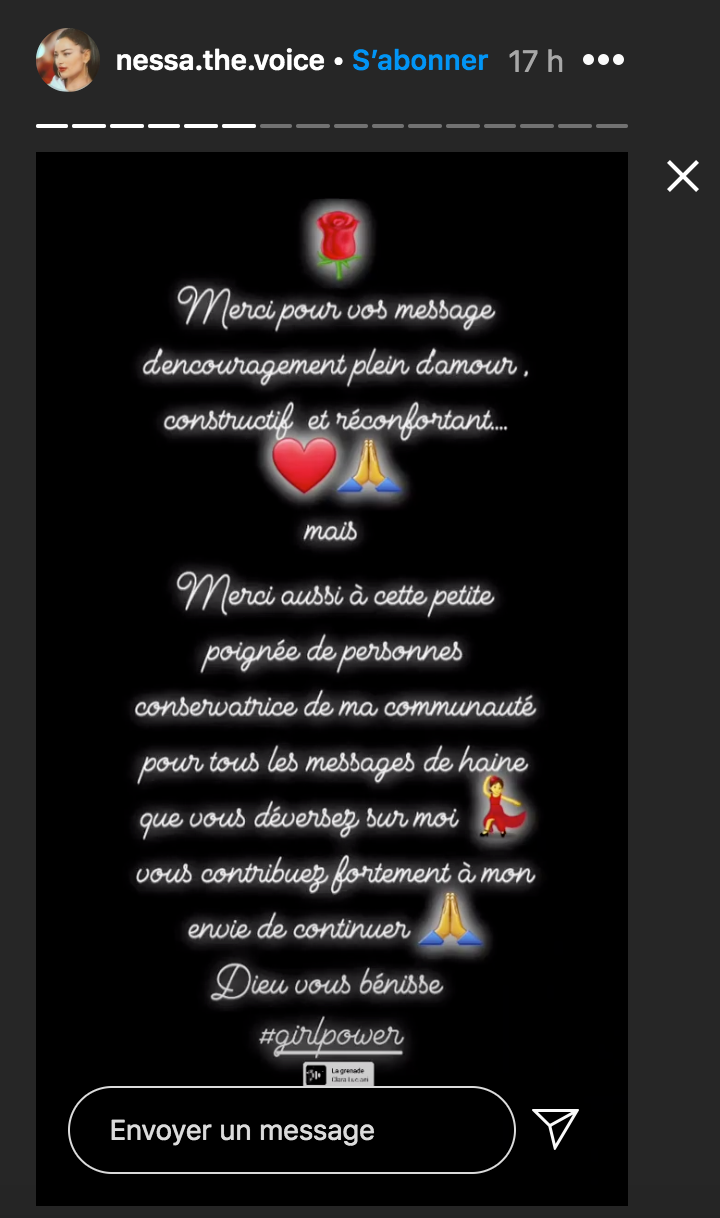Open the nessa.the.voice username
Viewport: 720px width, 1218px height.
click(x=220, y=61)
